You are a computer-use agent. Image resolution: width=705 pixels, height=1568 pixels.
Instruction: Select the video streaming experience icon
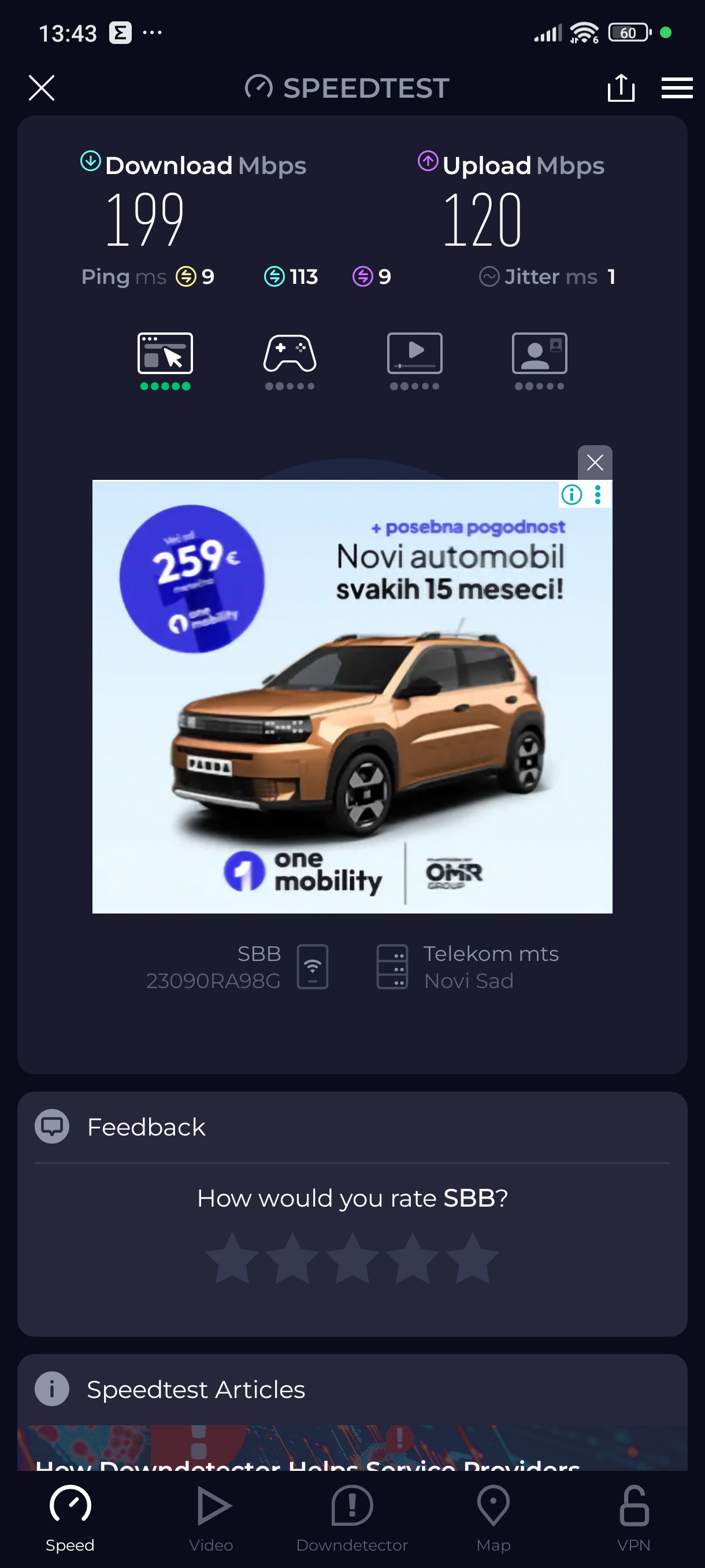[414, 354]
